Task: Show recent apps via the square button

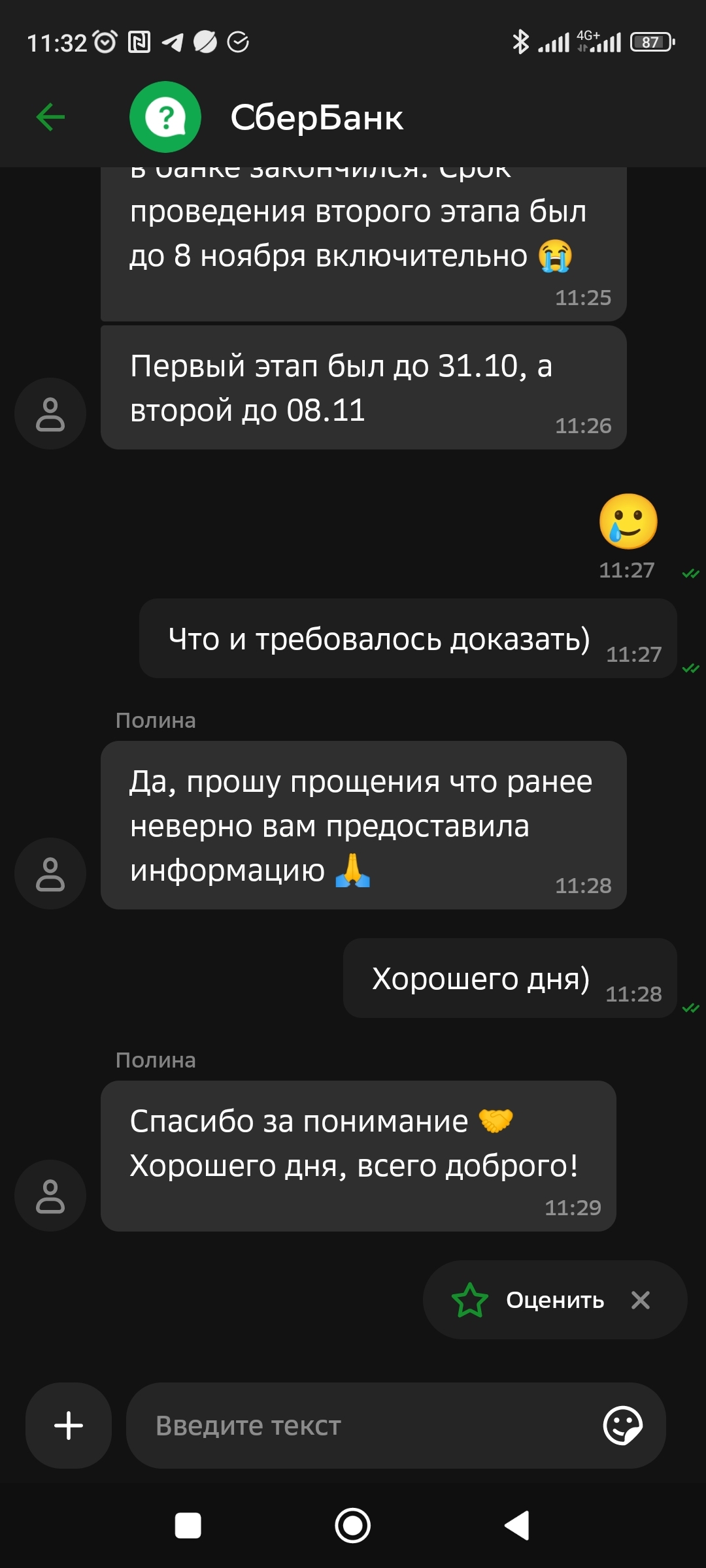Action: (x=188, y=1526)
